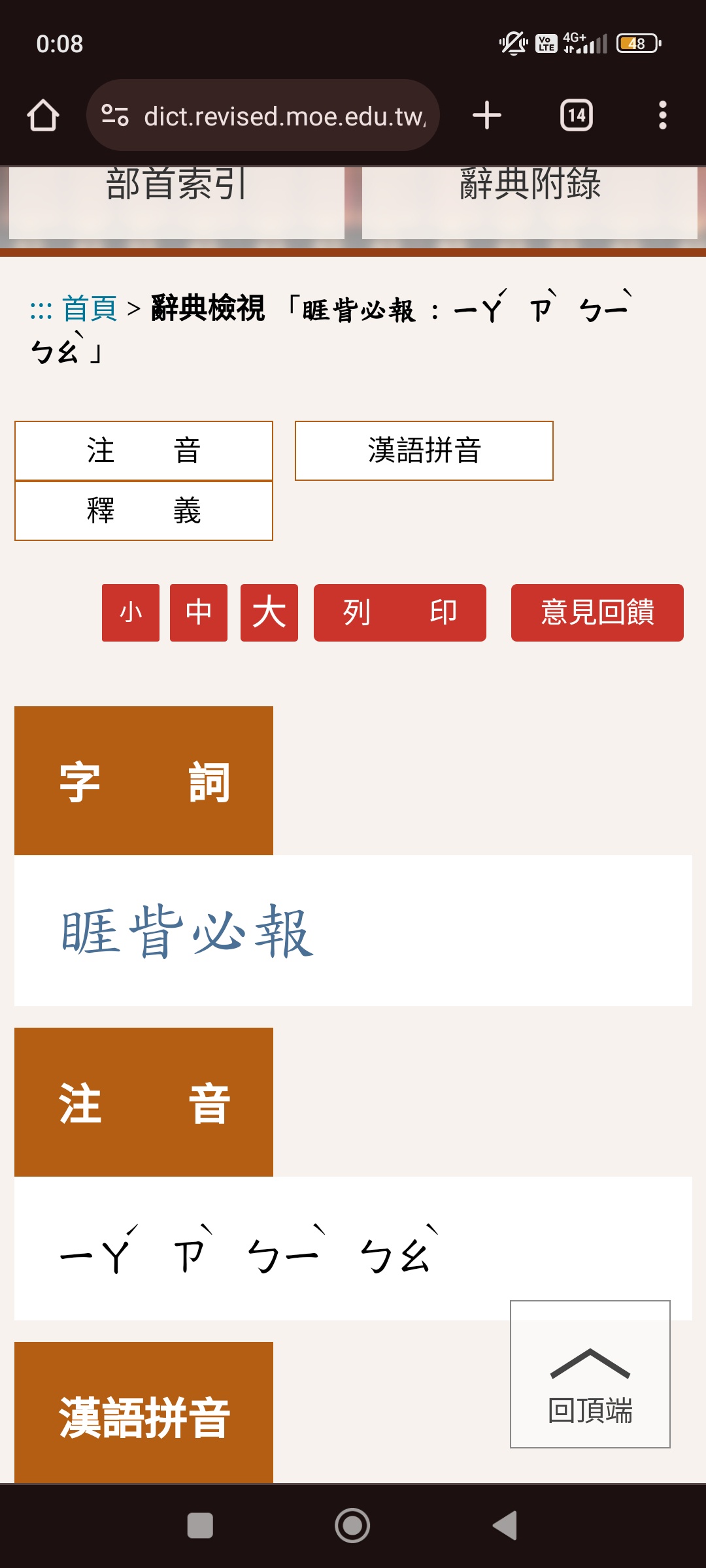Open 意見回饋 feedback form
This screenshot has width=706, height=1568.
[597, 613]
